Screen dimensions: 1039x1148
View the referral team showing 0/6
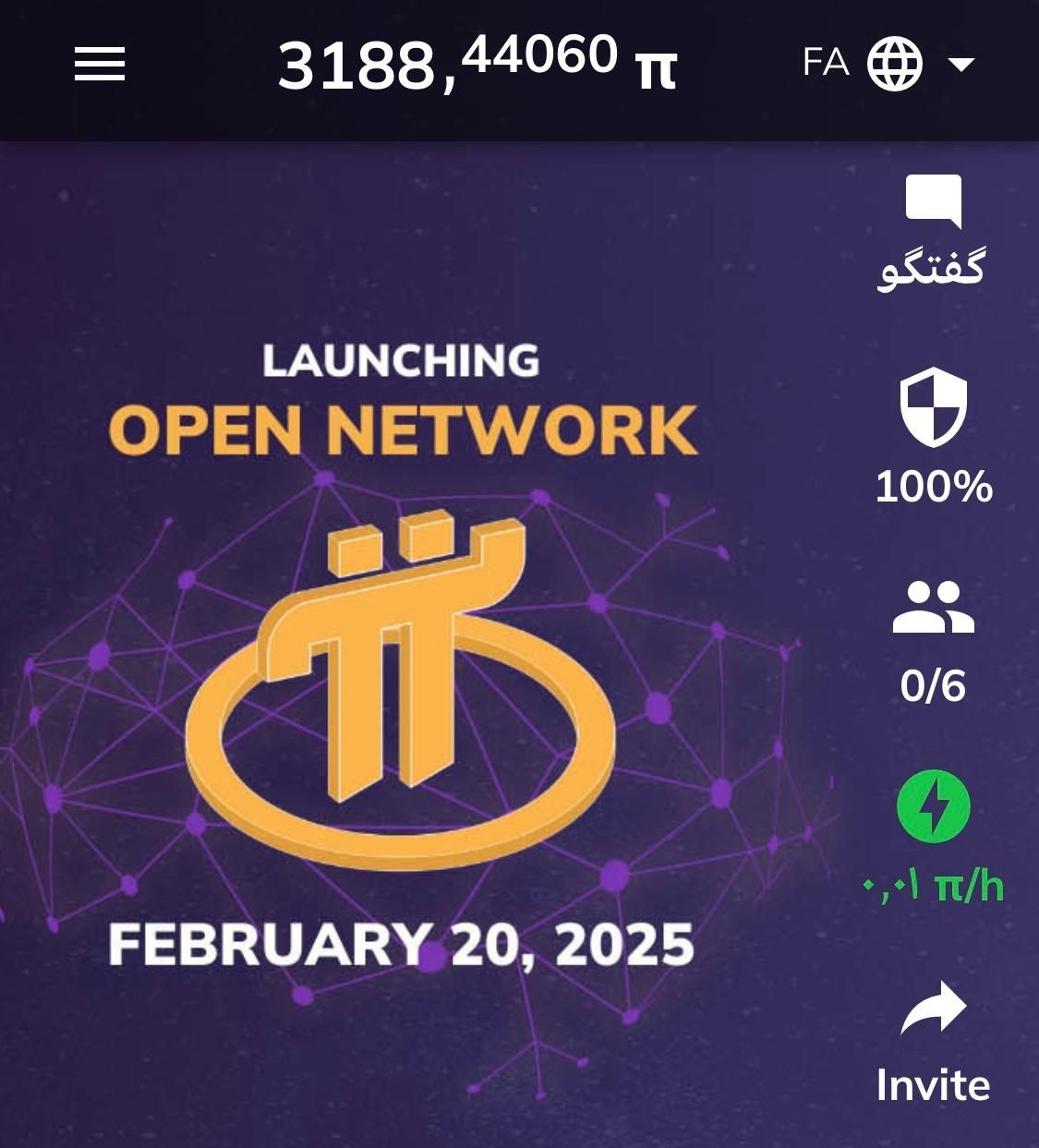pos(933,607)
